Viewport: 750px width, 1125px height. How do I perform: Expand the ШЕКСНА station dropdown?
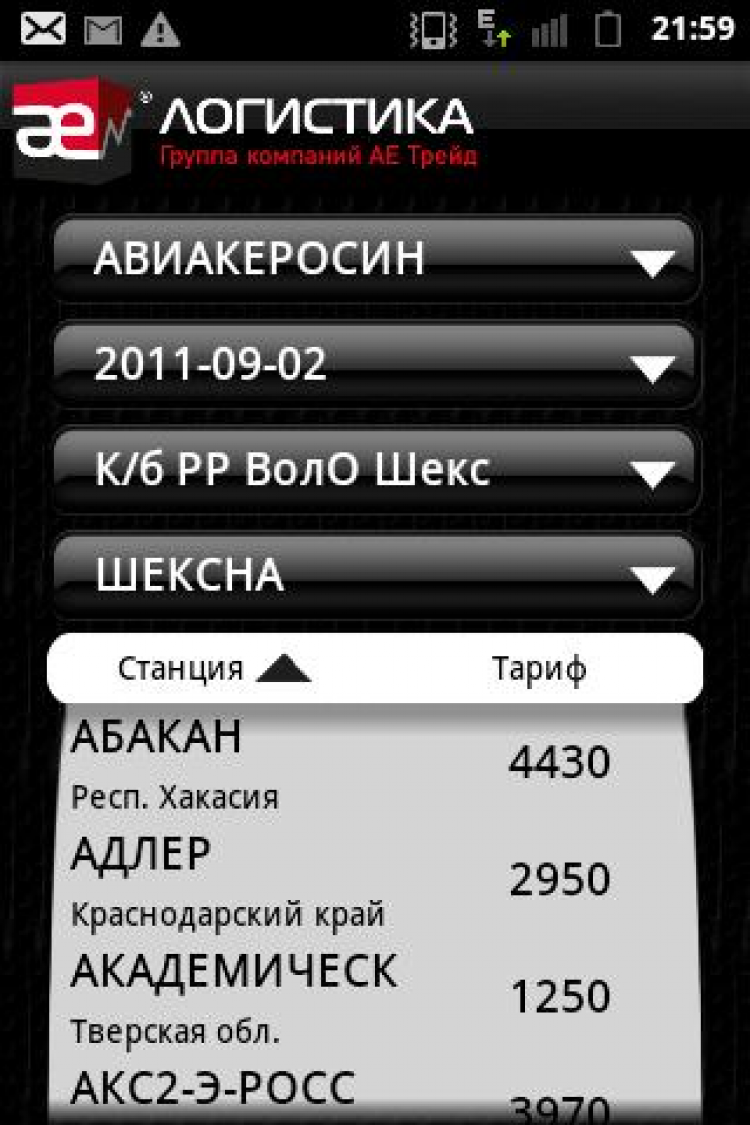(375, 576)
